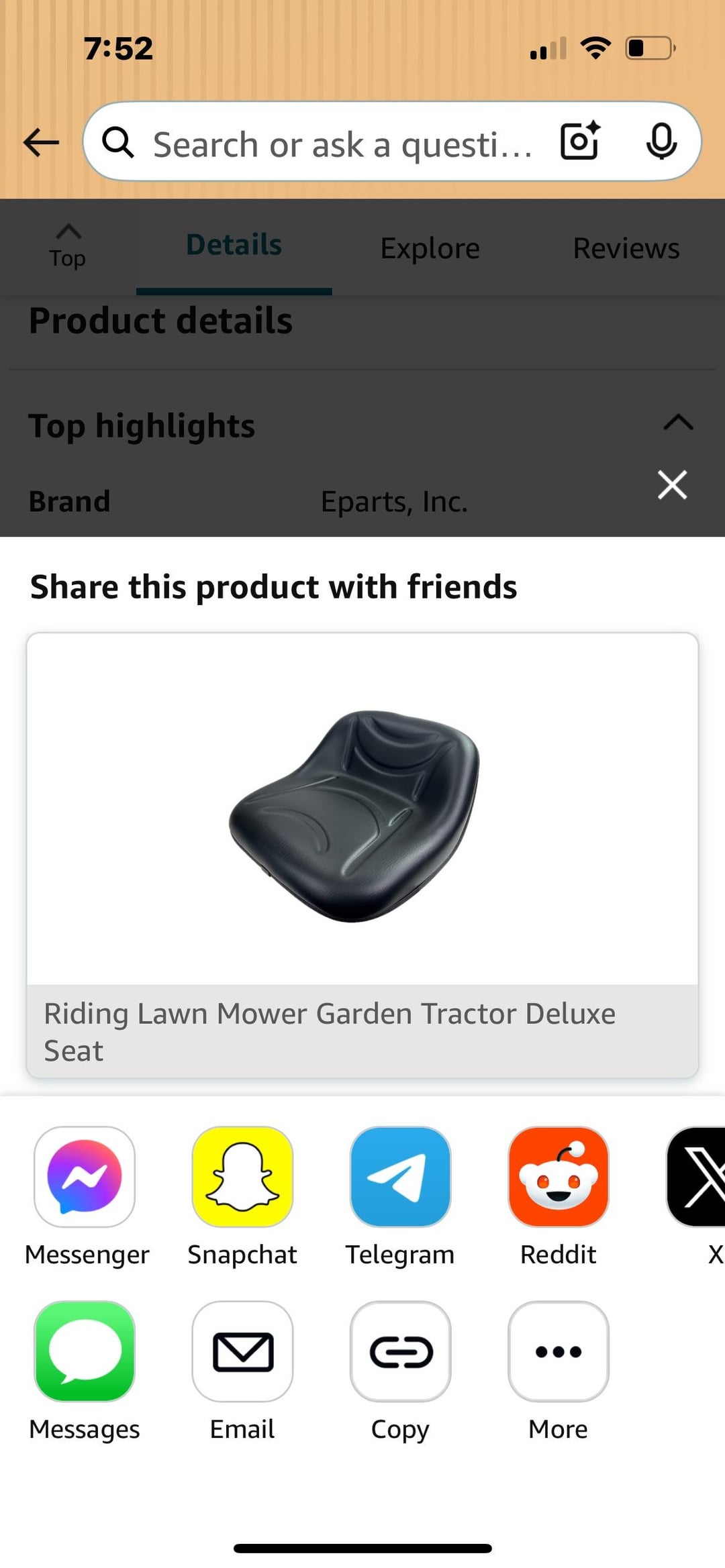Close the share sheet

[672, 484]
